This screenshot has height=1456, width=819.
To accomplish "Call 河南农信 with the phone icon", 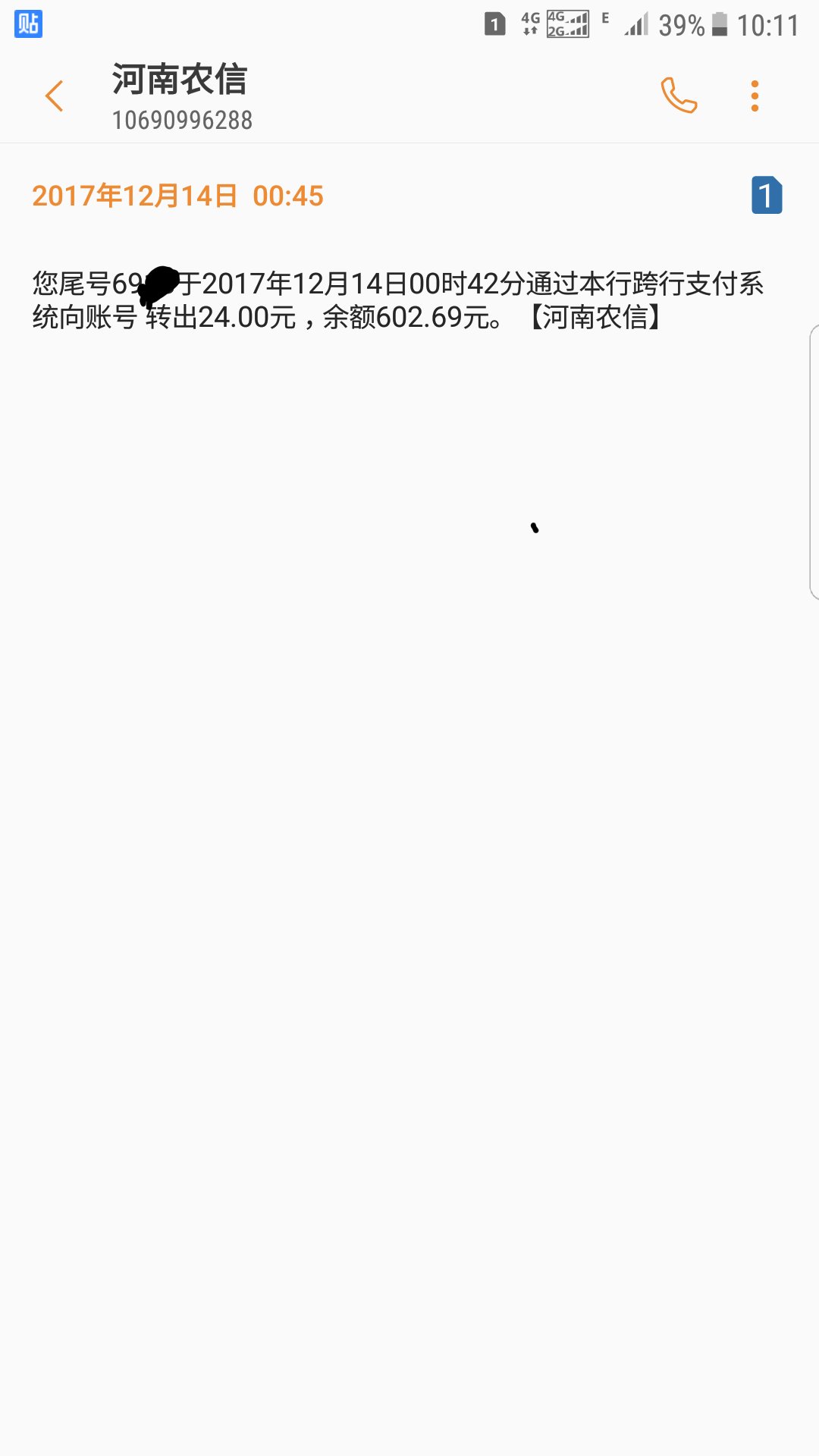I will pos(679,96).
